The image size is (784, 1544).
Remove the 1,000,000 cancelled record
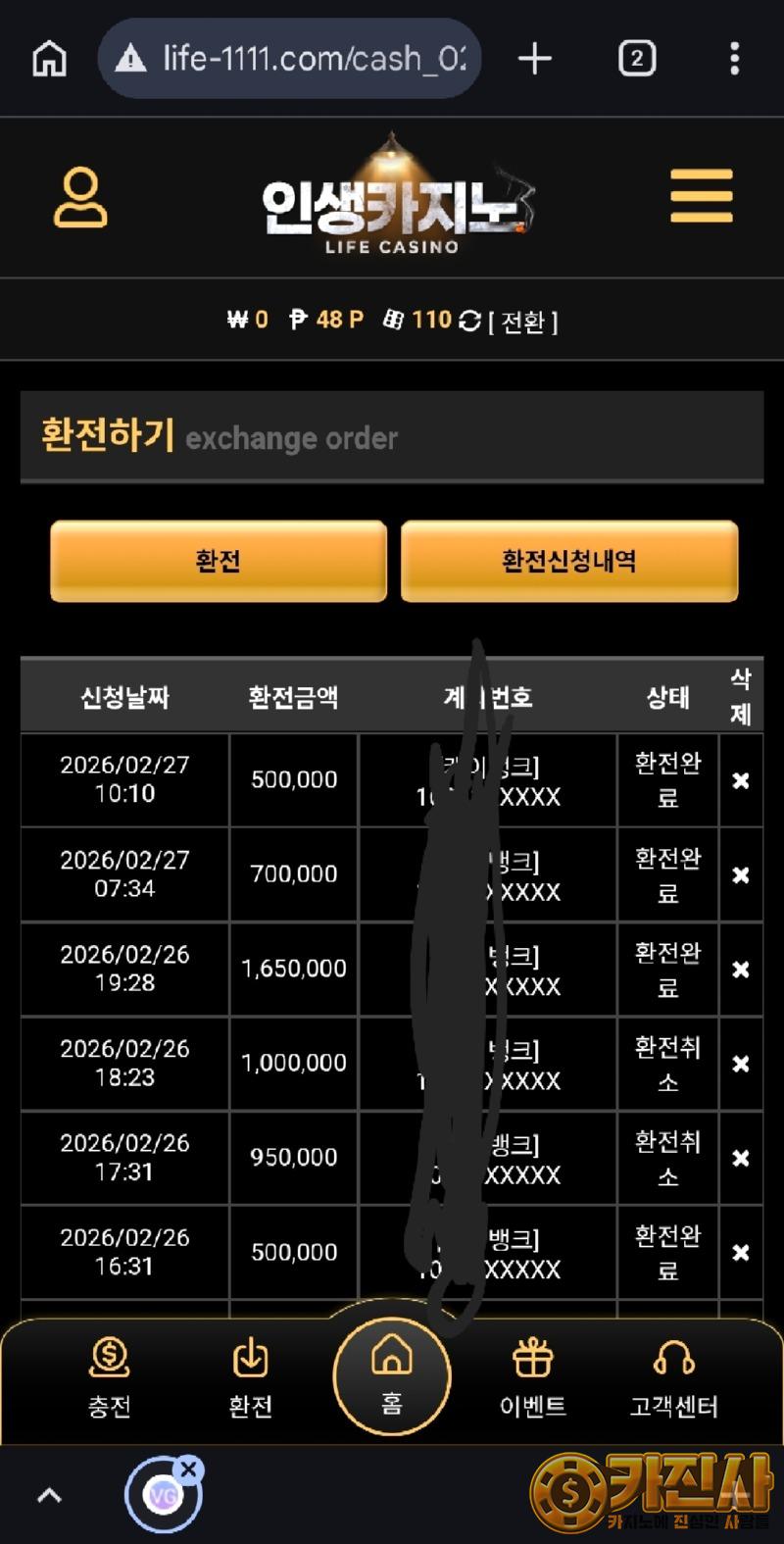[x=741, y=1064]
